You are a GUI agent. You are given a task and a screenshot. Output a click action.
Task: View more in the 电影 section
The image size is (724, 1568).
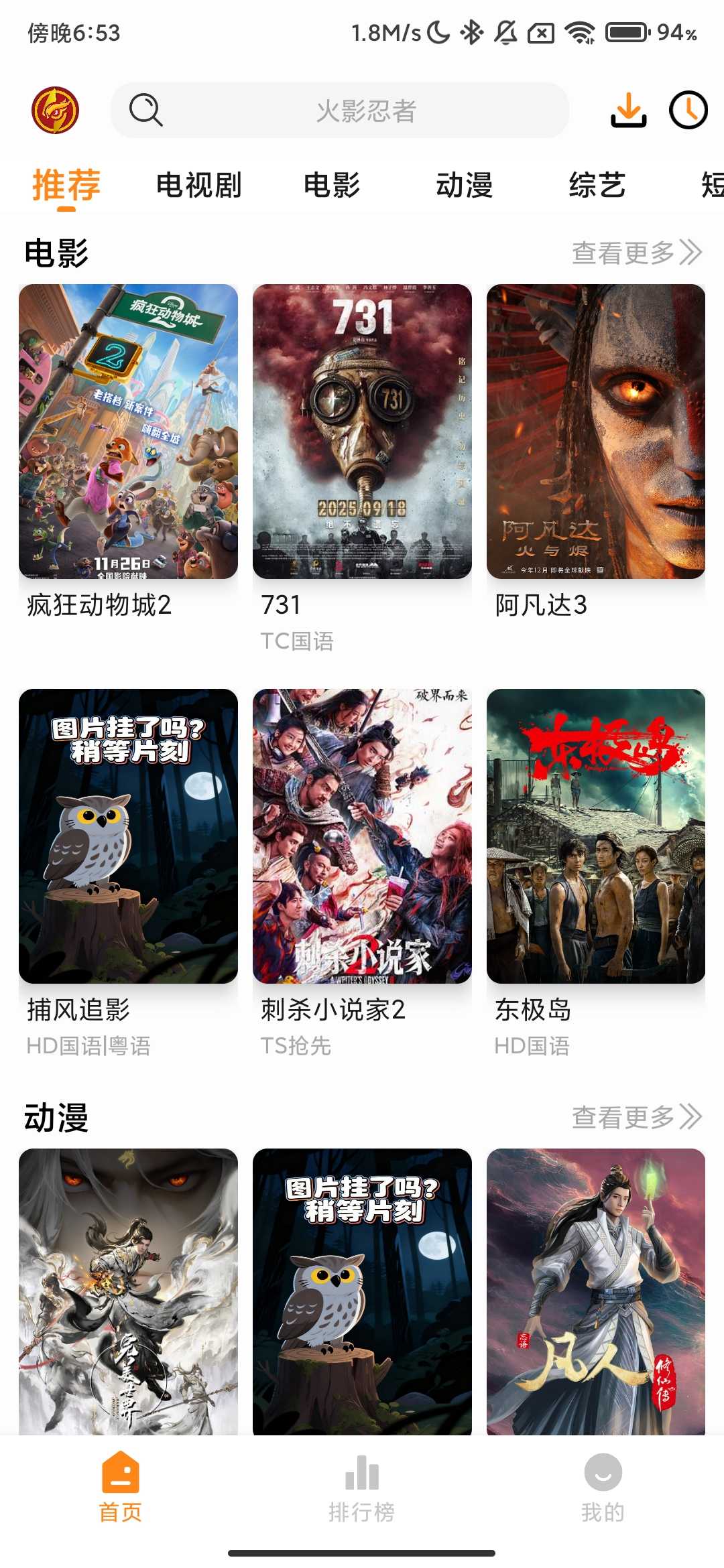pos(636,253)
